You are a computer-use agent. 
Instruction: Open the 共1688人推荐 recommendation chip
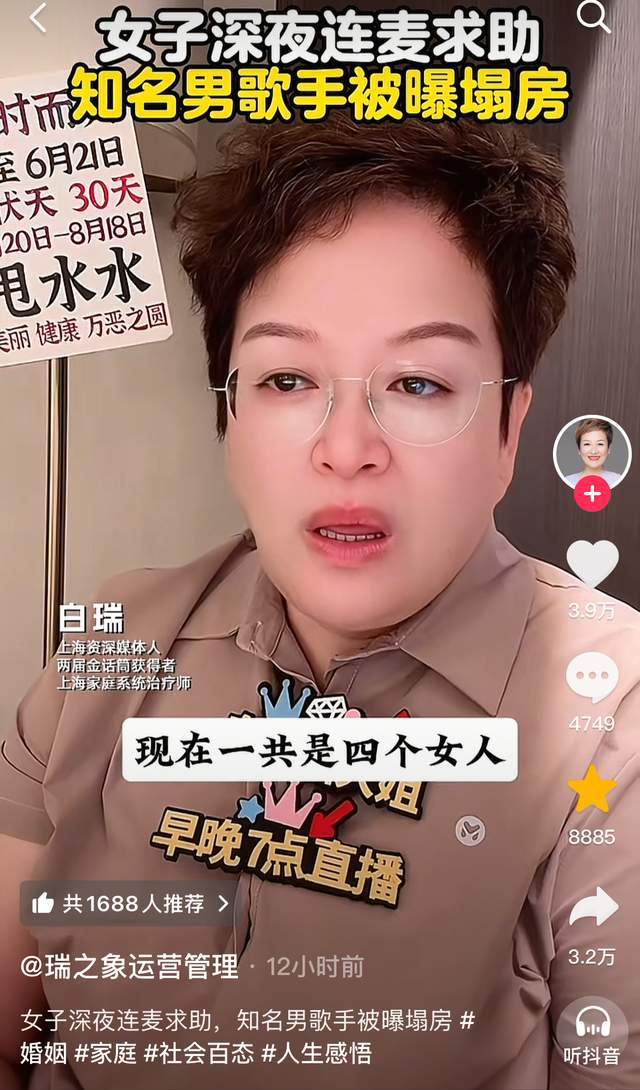[131, 903]
